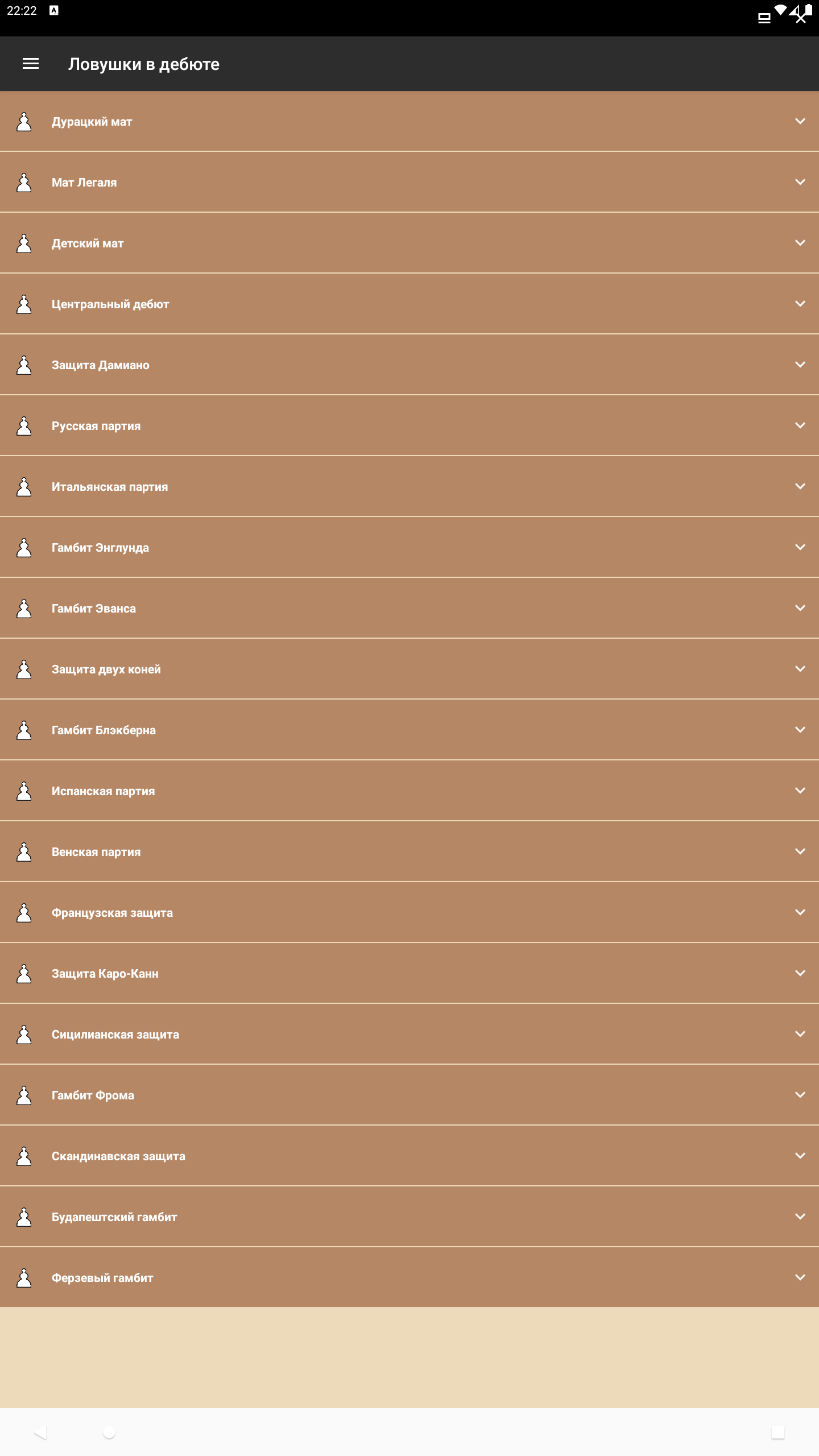Open the Испанская партия section
The height and width of the screenshot is (1456, 819).
tap(409, 791)
